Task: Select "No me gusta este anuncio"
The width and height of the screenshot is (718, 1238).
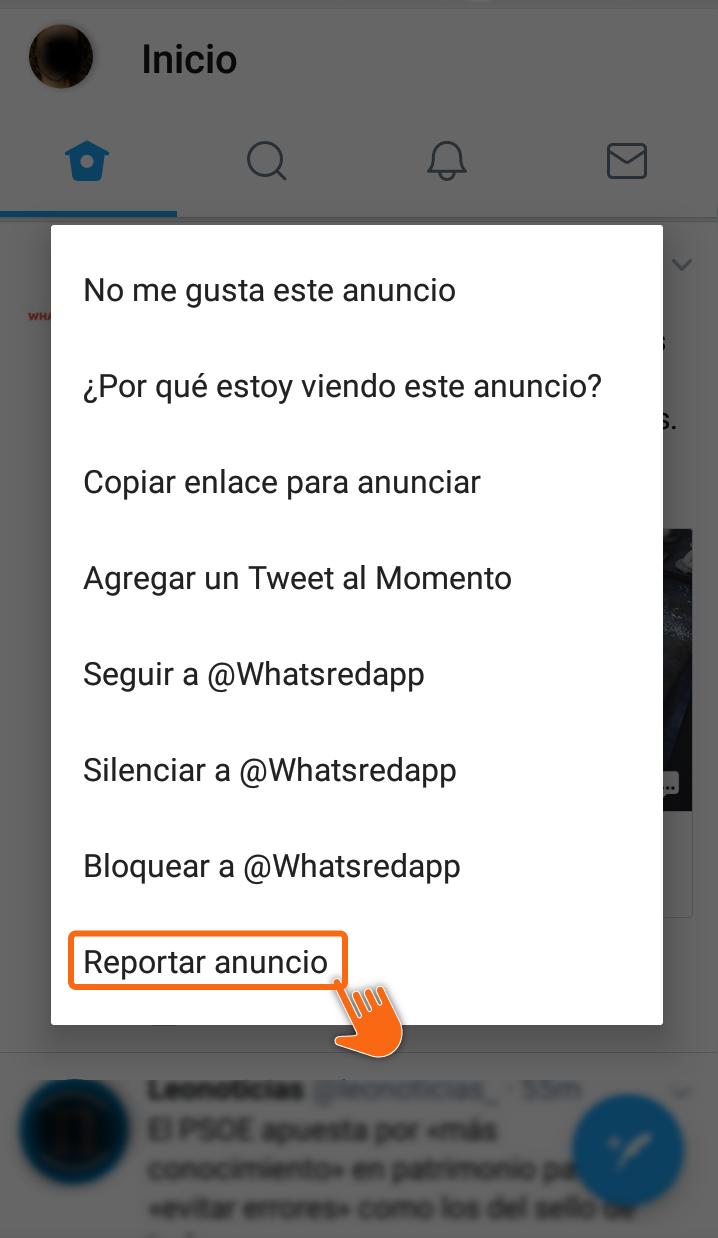Action: 270,291
